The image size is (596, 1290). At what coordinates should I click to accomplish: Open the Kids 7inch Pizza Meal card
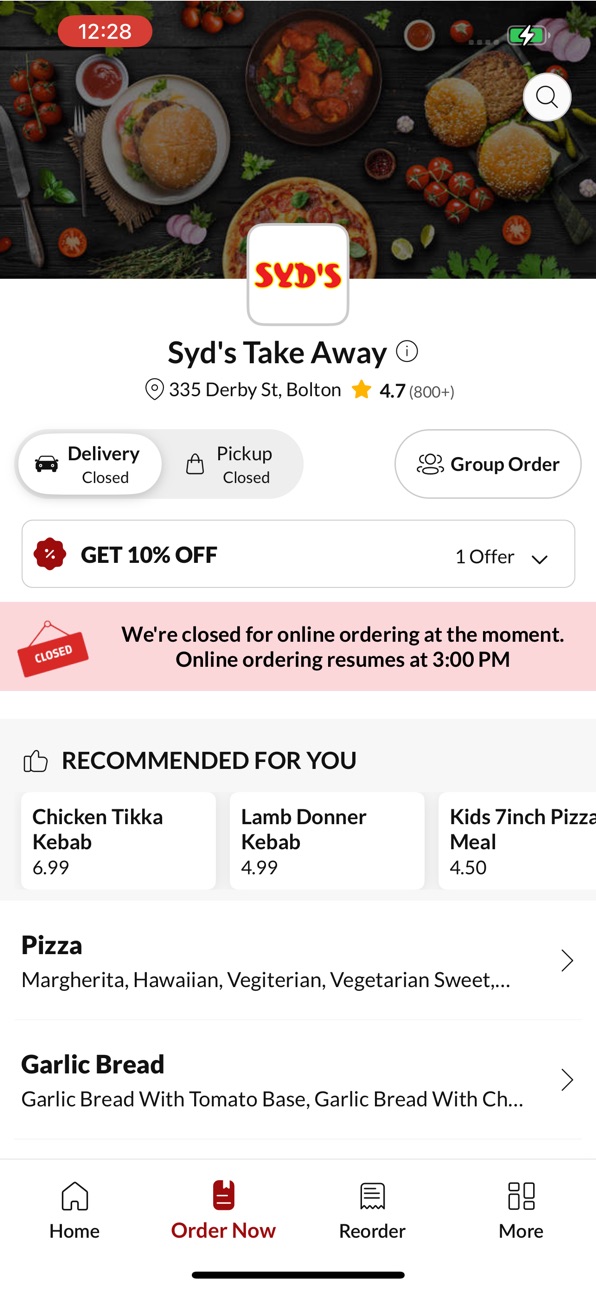[517, 841]
